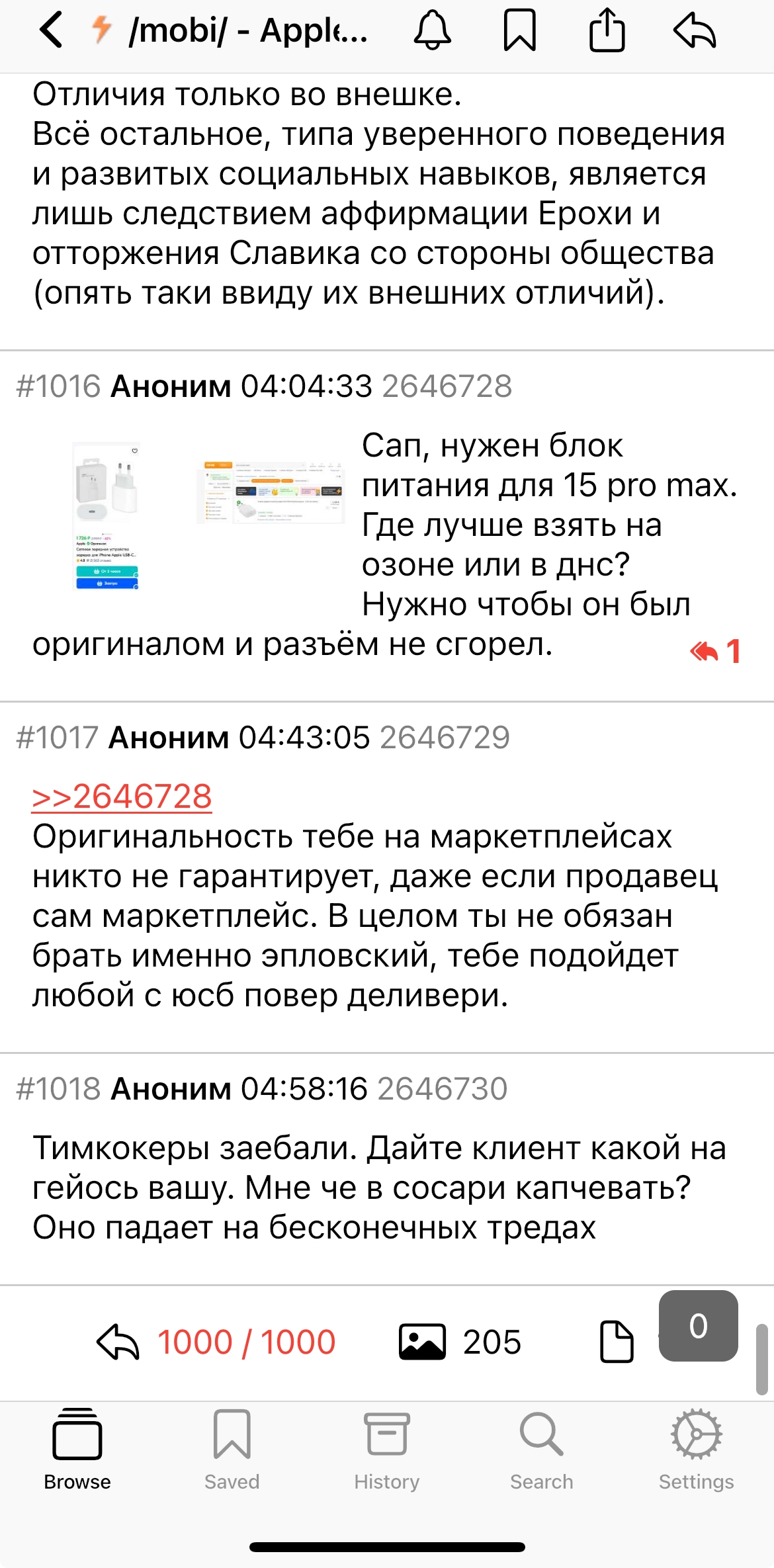Open the 1000 / 1000 replies counter
774x1568 pixels.
pos(216,1342)
